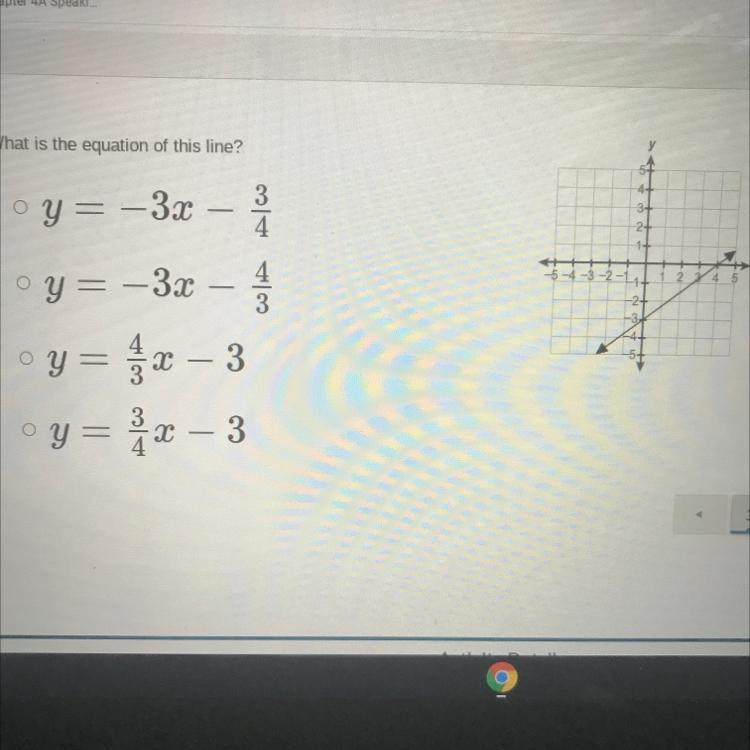
Task: Choose the option y = 4/3 x - 3
Action: pyautogui.click(x=26, y=358)
